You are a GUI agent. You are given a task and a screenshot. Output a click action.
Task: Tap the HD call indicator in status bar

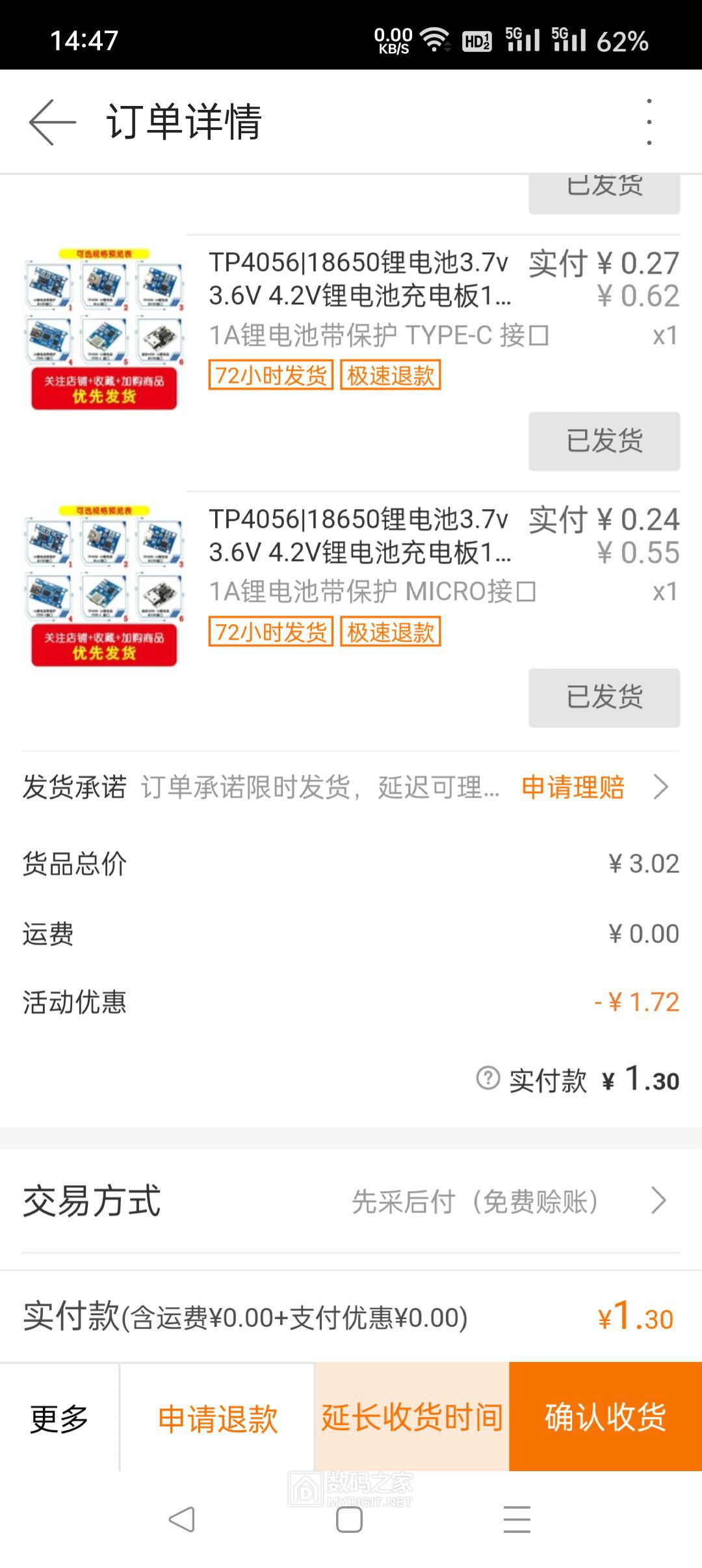point(475,39)
